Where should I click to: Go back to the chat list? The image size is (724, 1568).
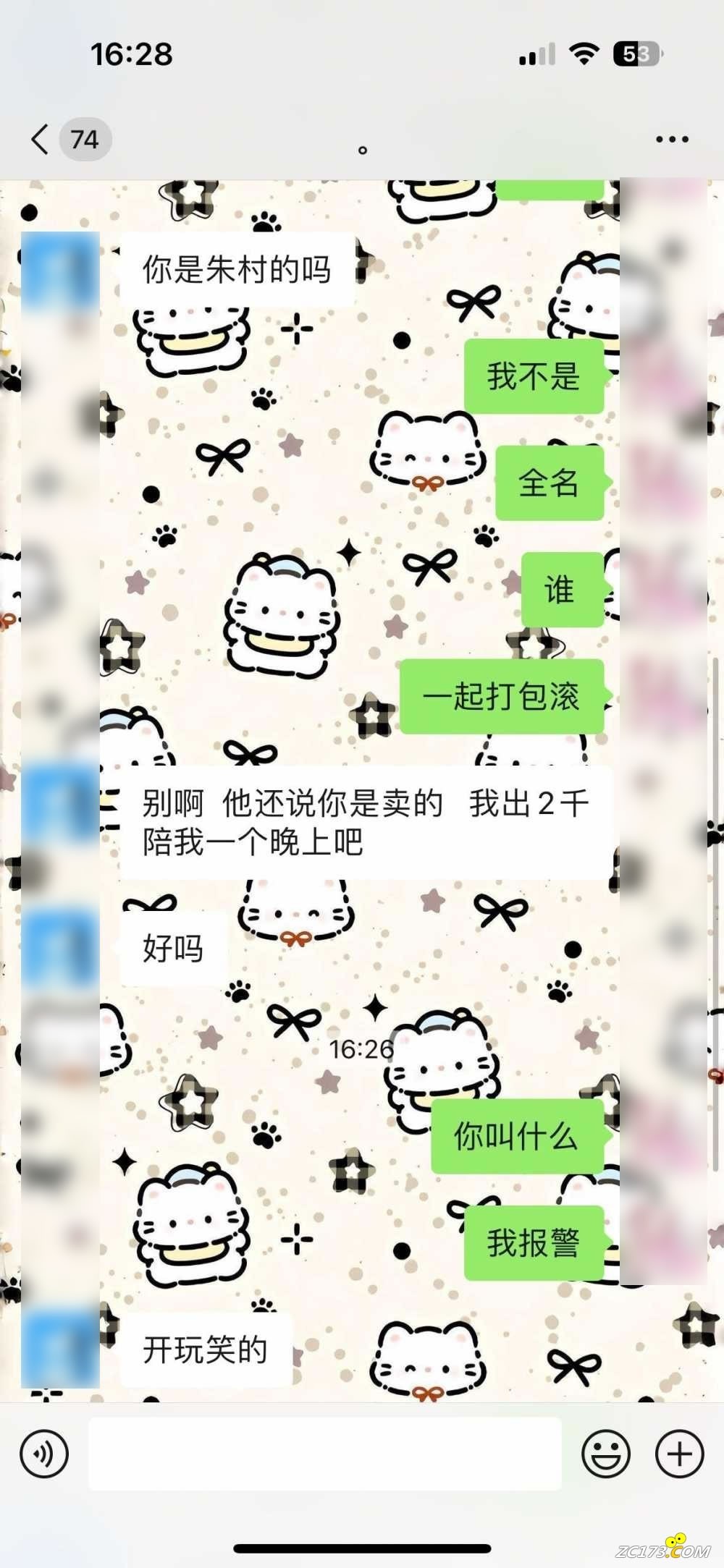point(41,139)
